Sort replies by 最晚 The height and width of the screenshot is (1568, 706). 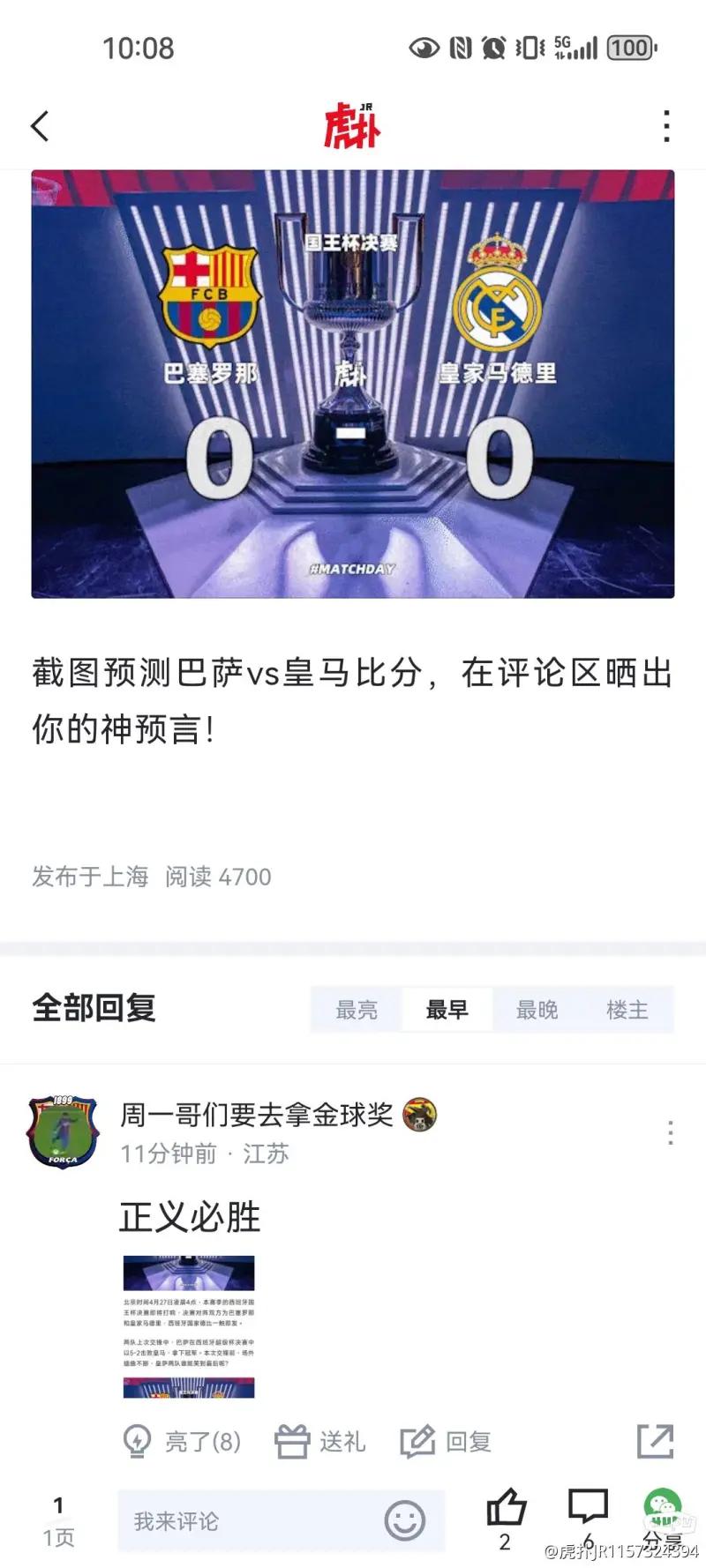pyautogui.click(x=537, y=1010)
